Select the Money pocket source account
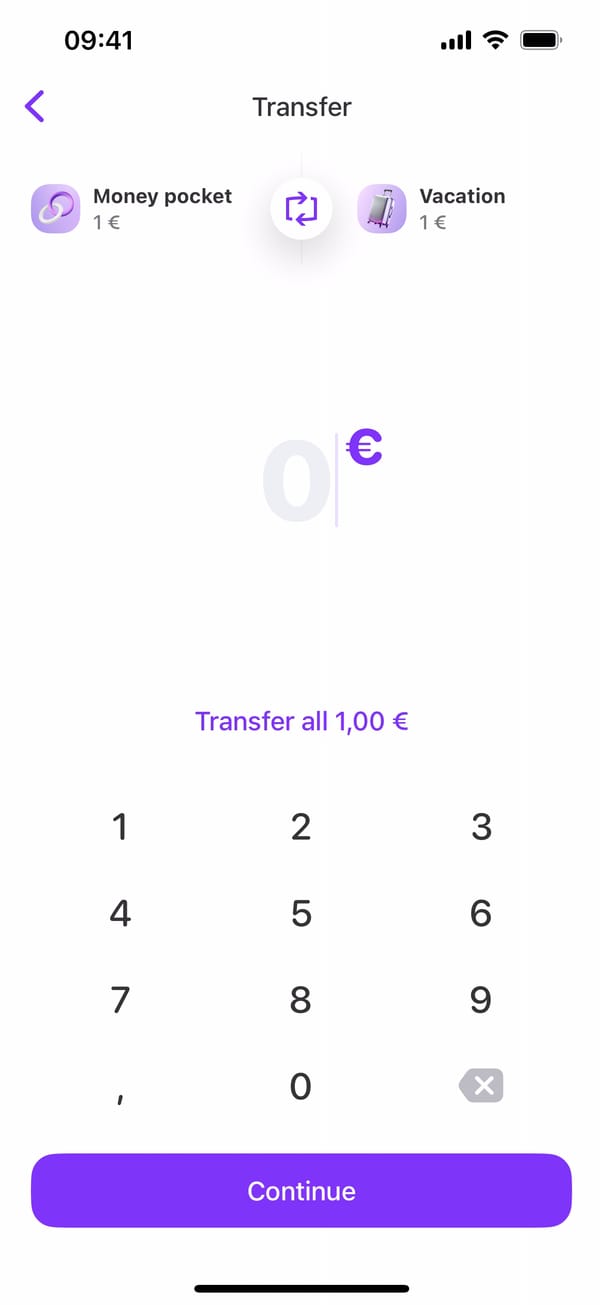The image size is (603, 1305). (x=135, y=209)
